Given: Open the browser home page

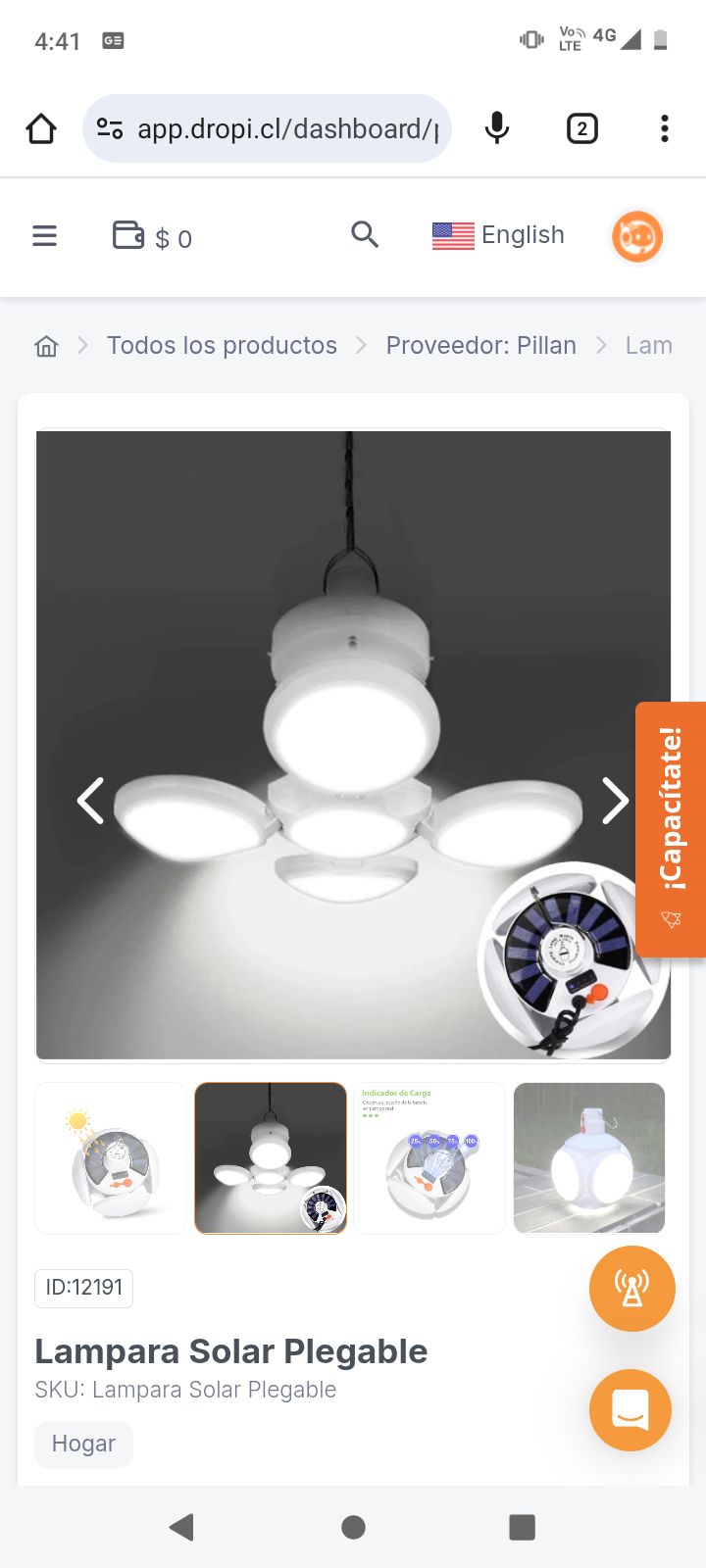Looking at the screenshot, I should tap(41, 128).
